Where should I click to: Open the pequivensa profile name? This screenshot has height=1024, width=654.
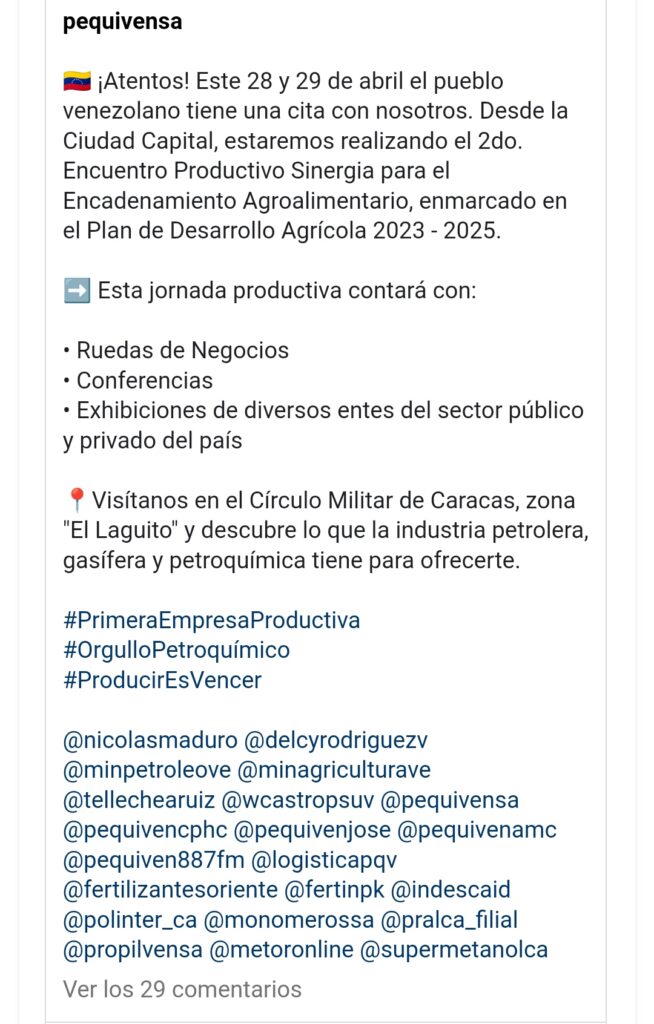[122, 21]
